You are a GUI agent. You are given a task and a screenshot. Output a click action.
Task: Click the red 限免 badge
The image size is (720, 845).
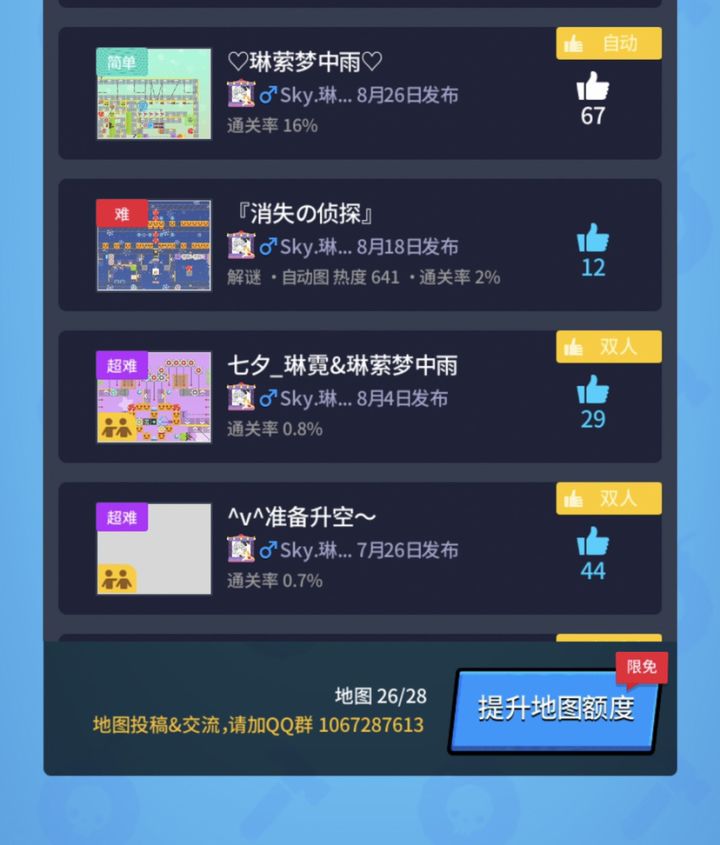tap(642, 667)
